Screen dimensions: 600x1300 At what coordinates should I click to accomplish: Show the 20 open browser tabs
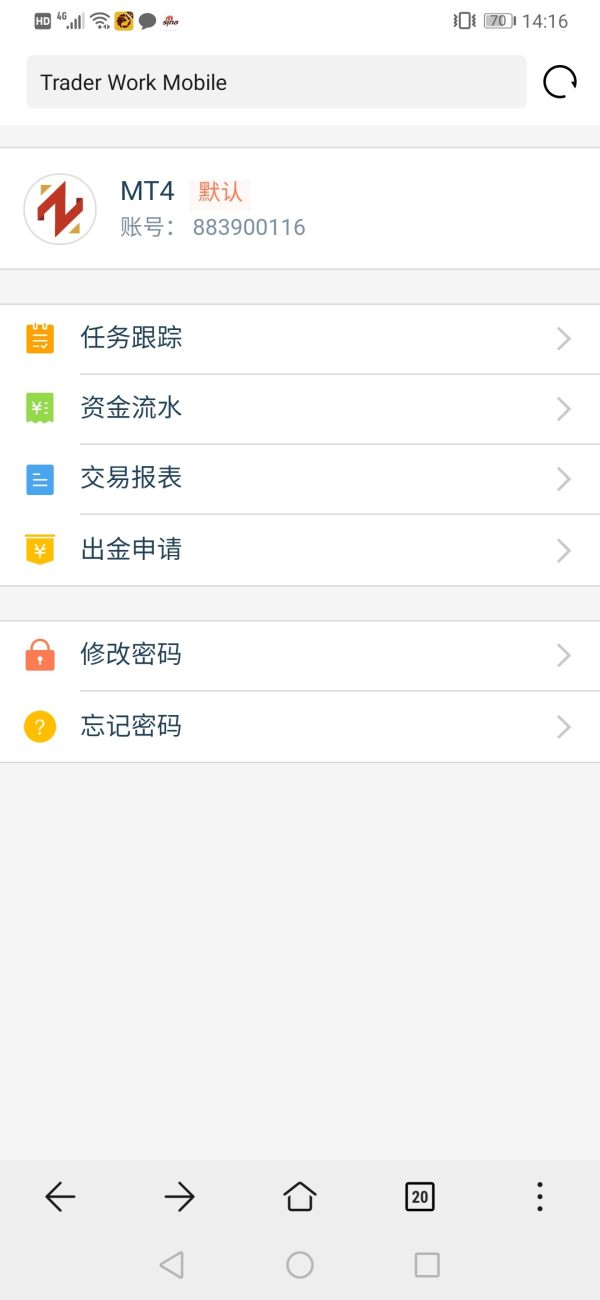420,1196
